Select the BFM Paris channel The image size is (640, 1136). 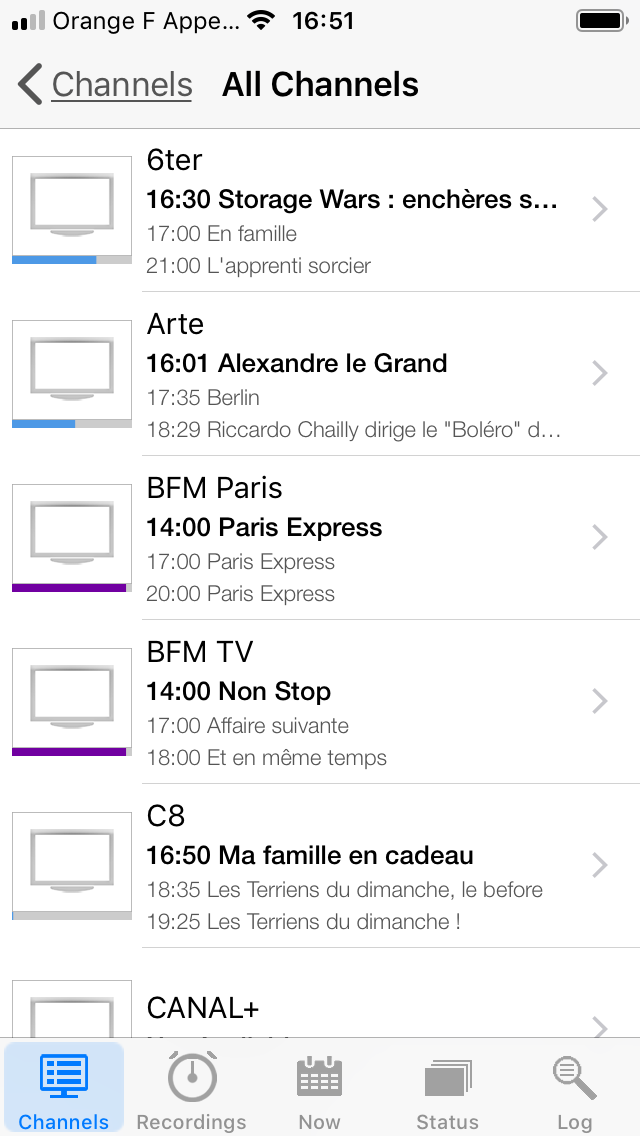320,538
